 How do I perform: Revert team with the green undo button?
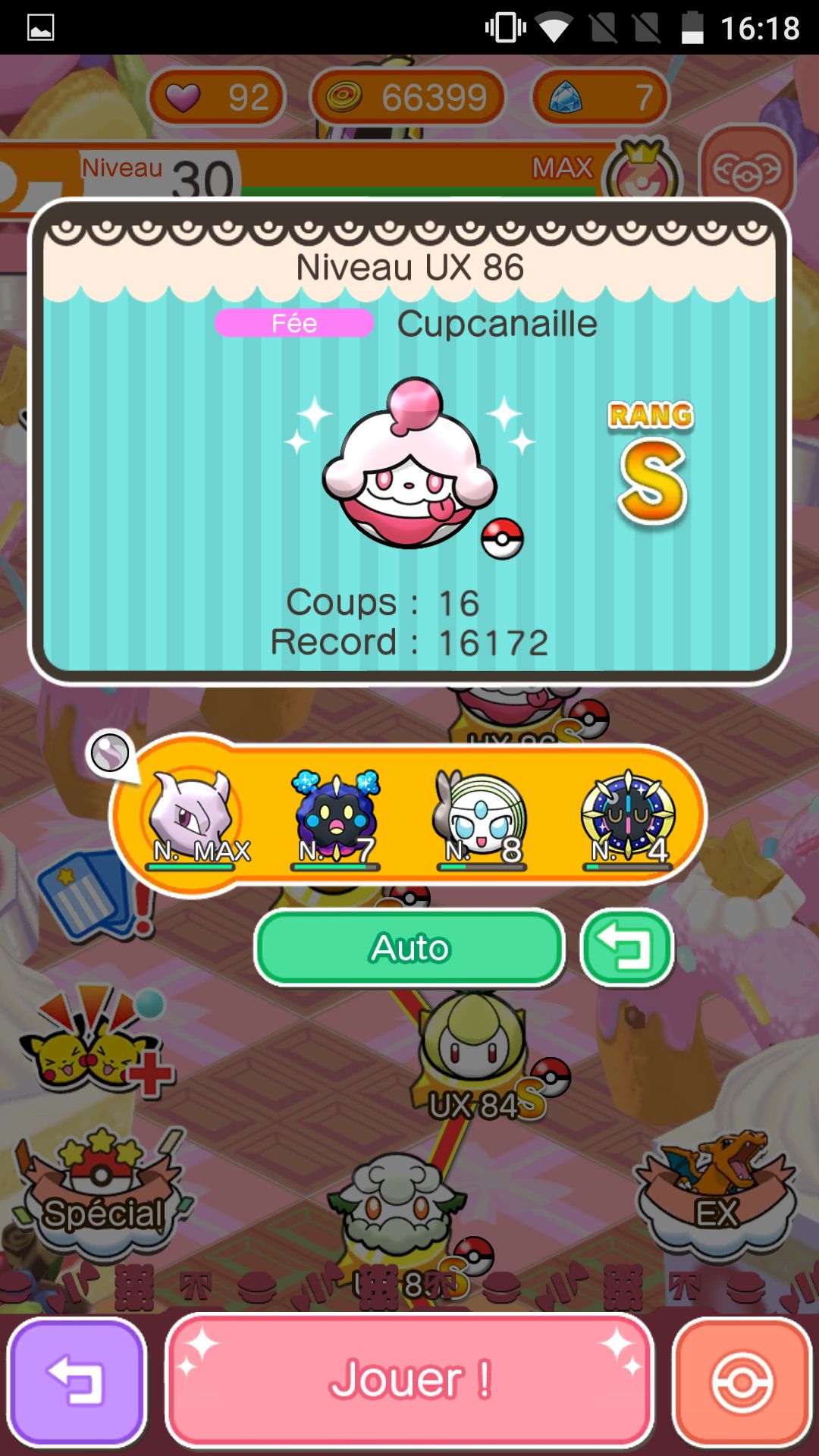(627, 948)
